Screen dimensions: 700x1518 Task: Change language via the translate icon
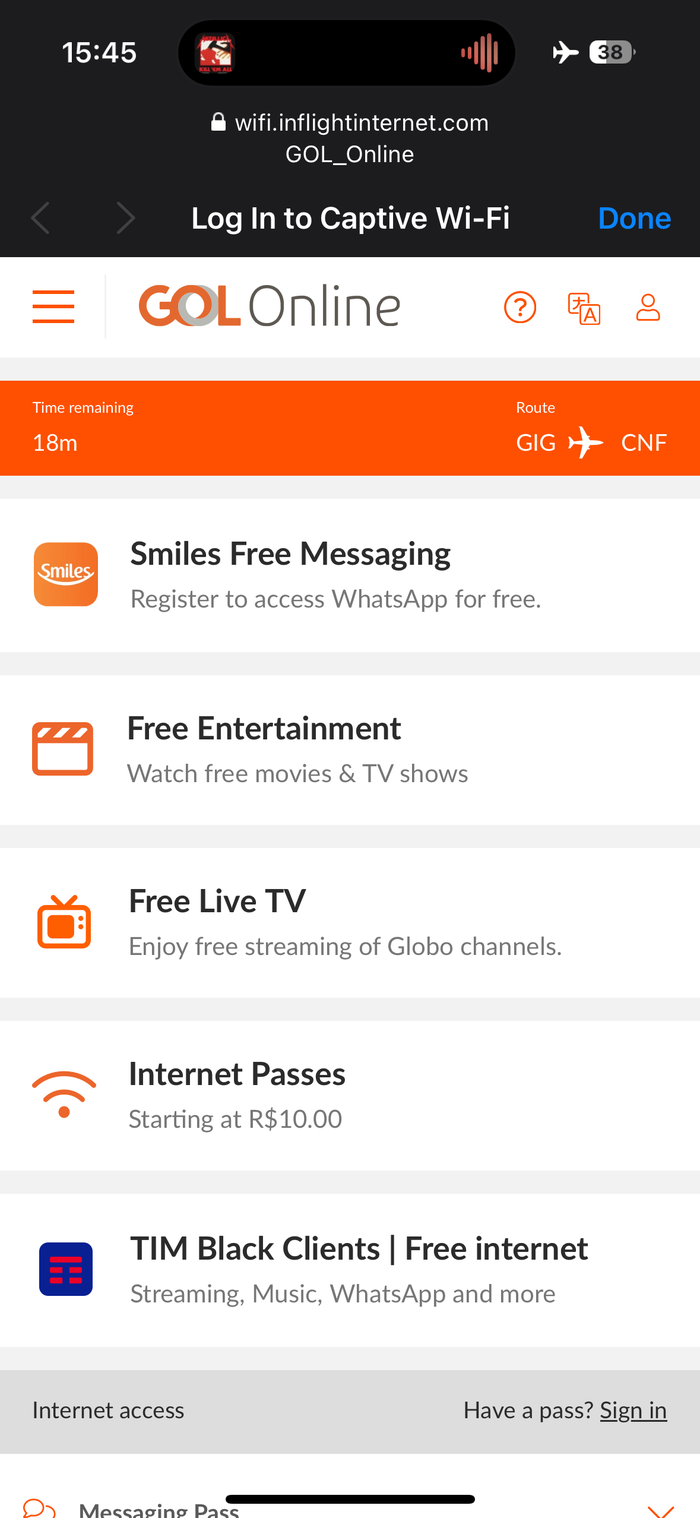coord(584,308)
